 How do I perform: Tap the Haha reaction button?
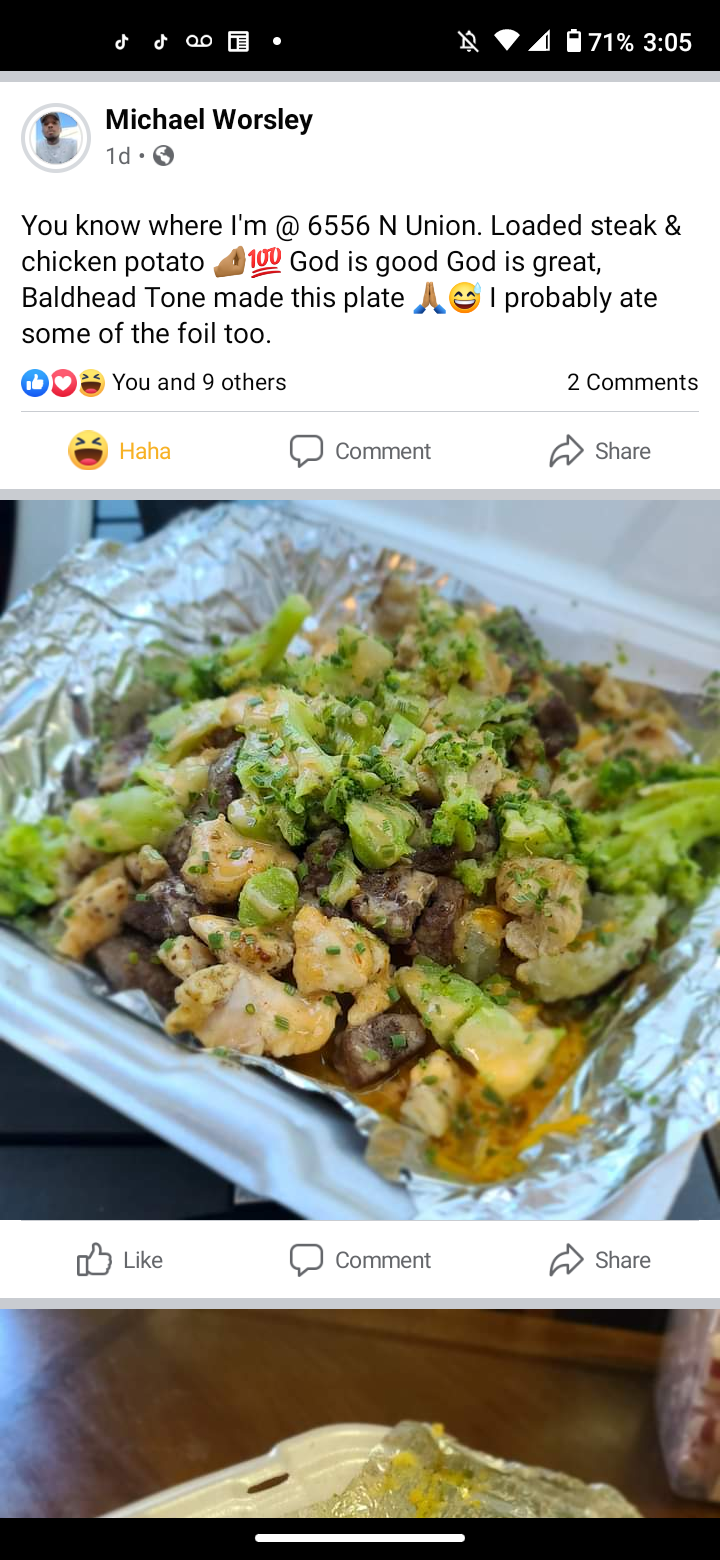(x=120, y=451)
